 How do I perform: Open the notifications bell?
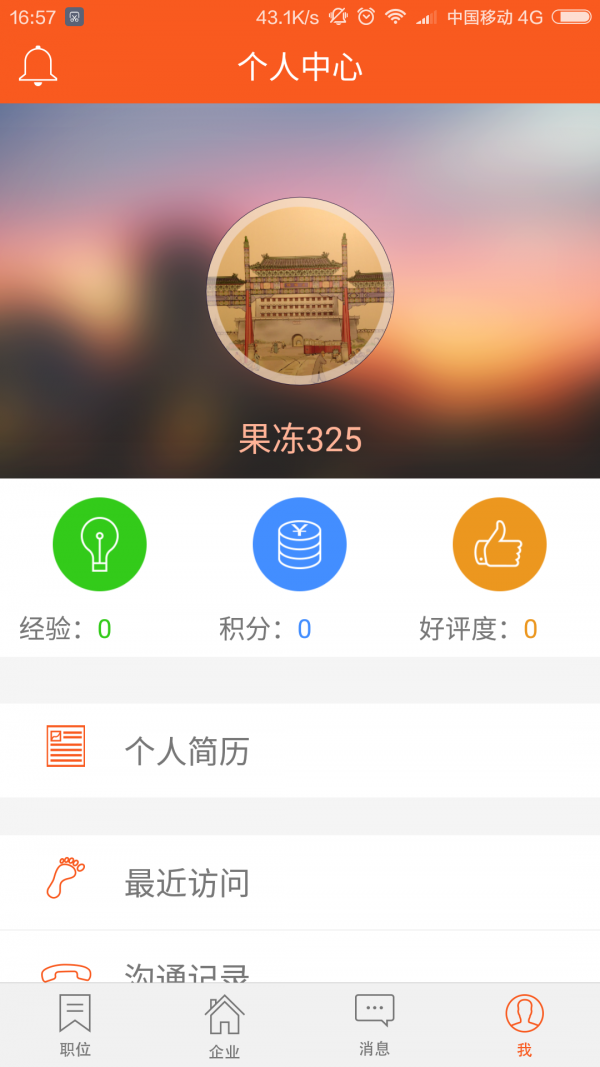(38, 66)
